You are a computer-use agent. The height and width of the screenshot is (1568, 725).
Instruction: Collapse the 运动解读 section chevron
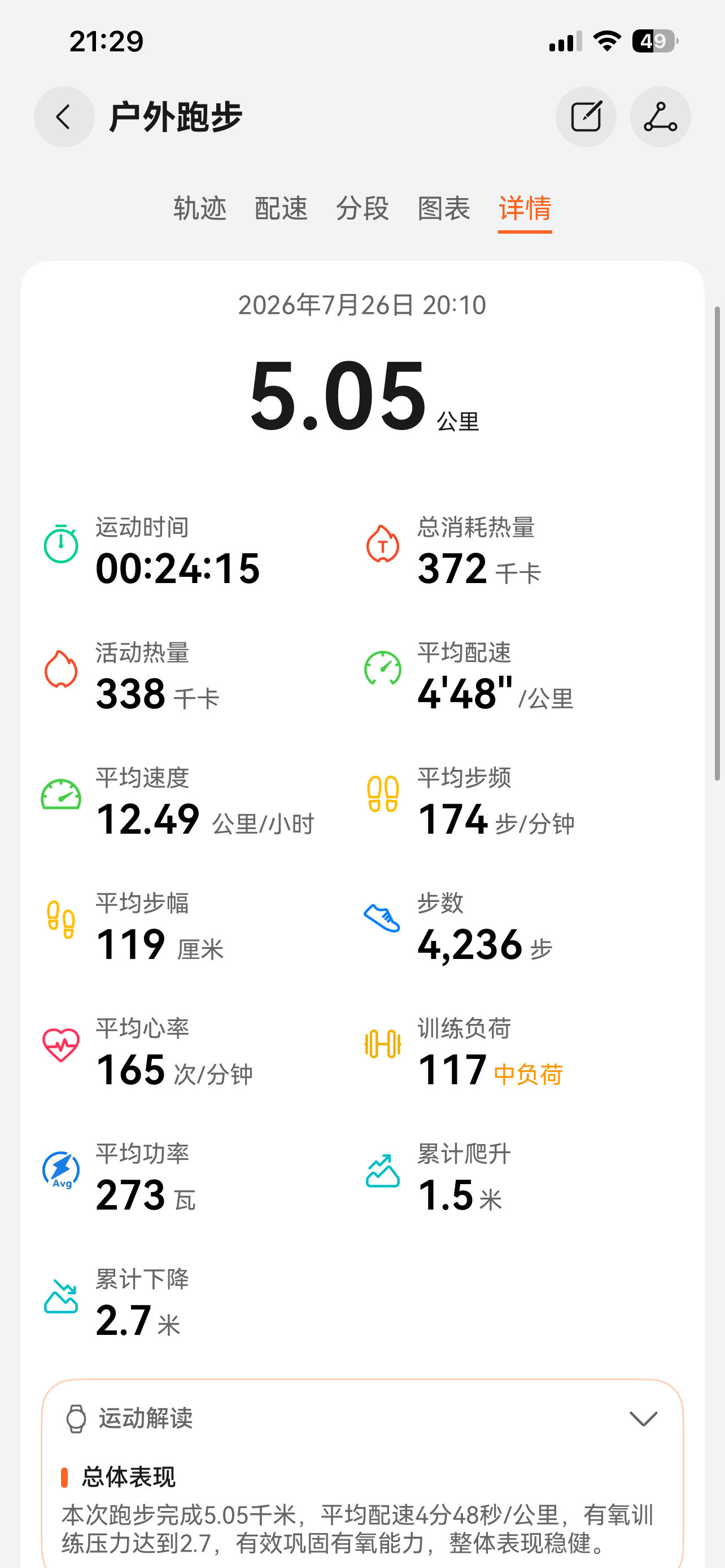[x=644, y=1419]
